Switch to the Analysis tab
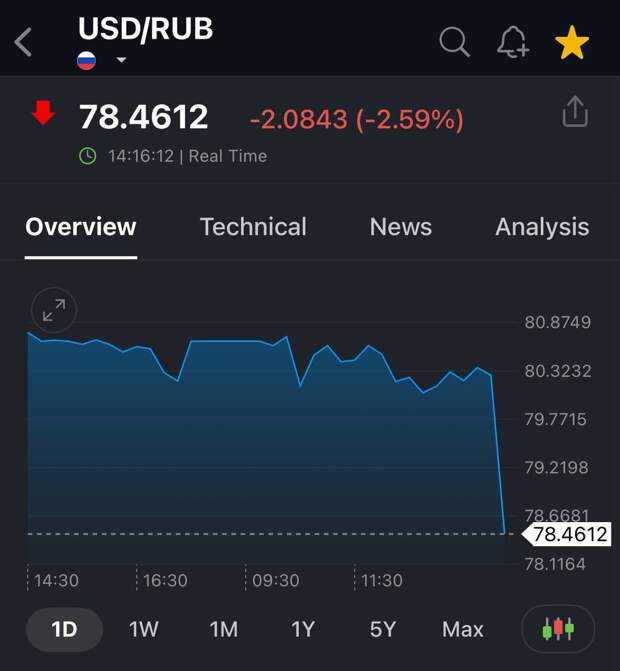The image size is (620, 671). (x=542, y=227)
